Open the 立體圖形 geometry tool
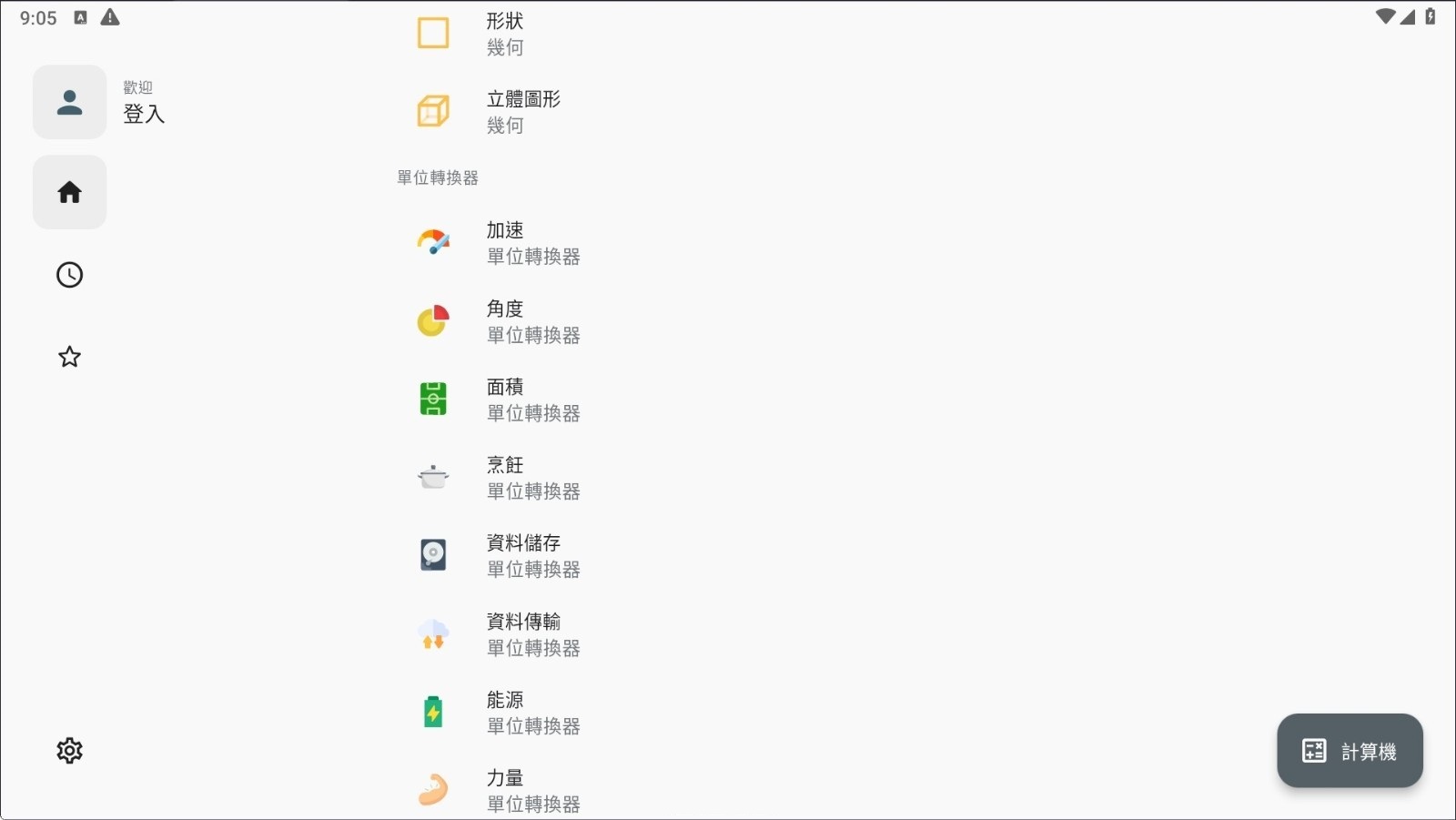Image resolution: width=1456 pixels, height=820 pixels. pos(522,111)
